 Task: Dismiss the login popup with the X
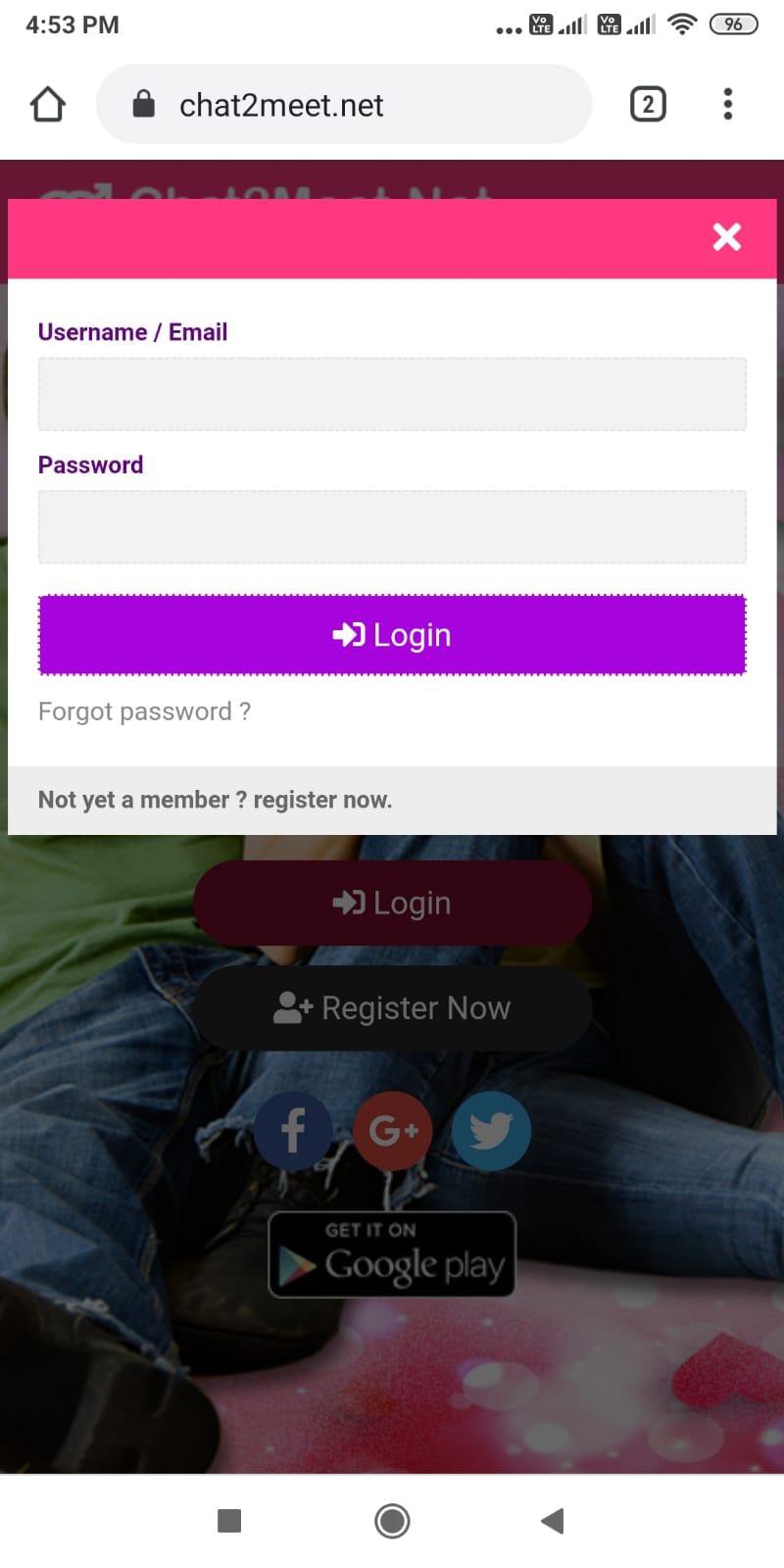(x=726, y=236)
